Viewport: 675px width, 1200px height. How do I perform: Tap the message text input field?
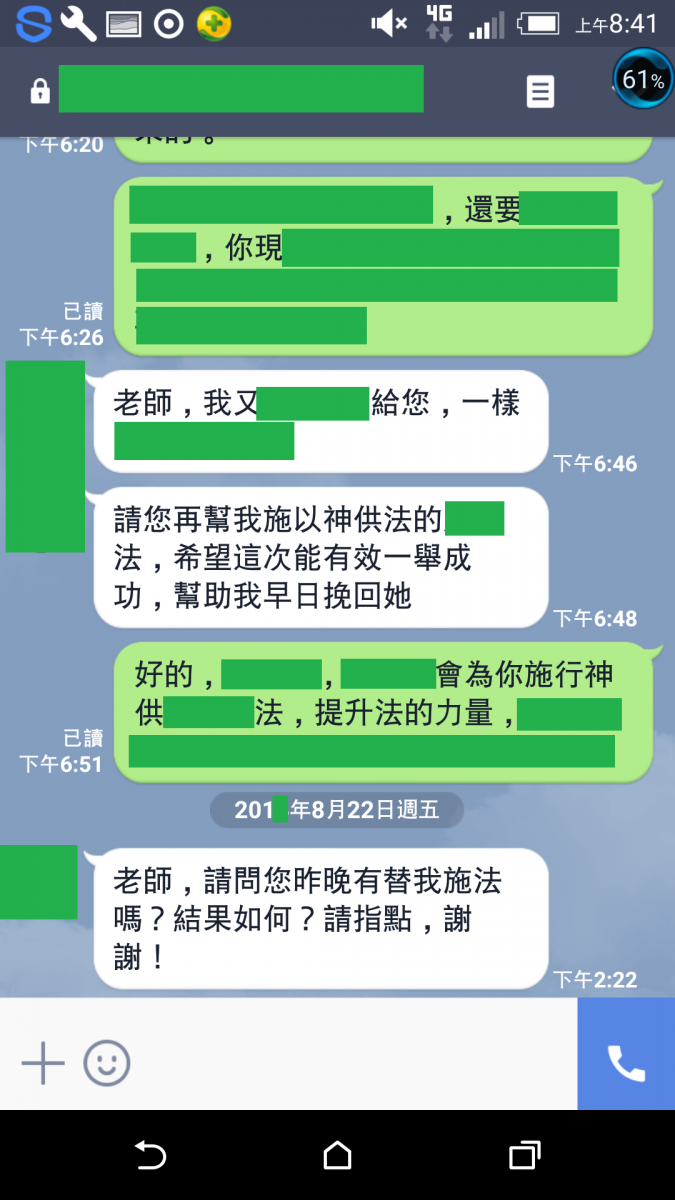pyautogui.click(x=350, y=1063)
